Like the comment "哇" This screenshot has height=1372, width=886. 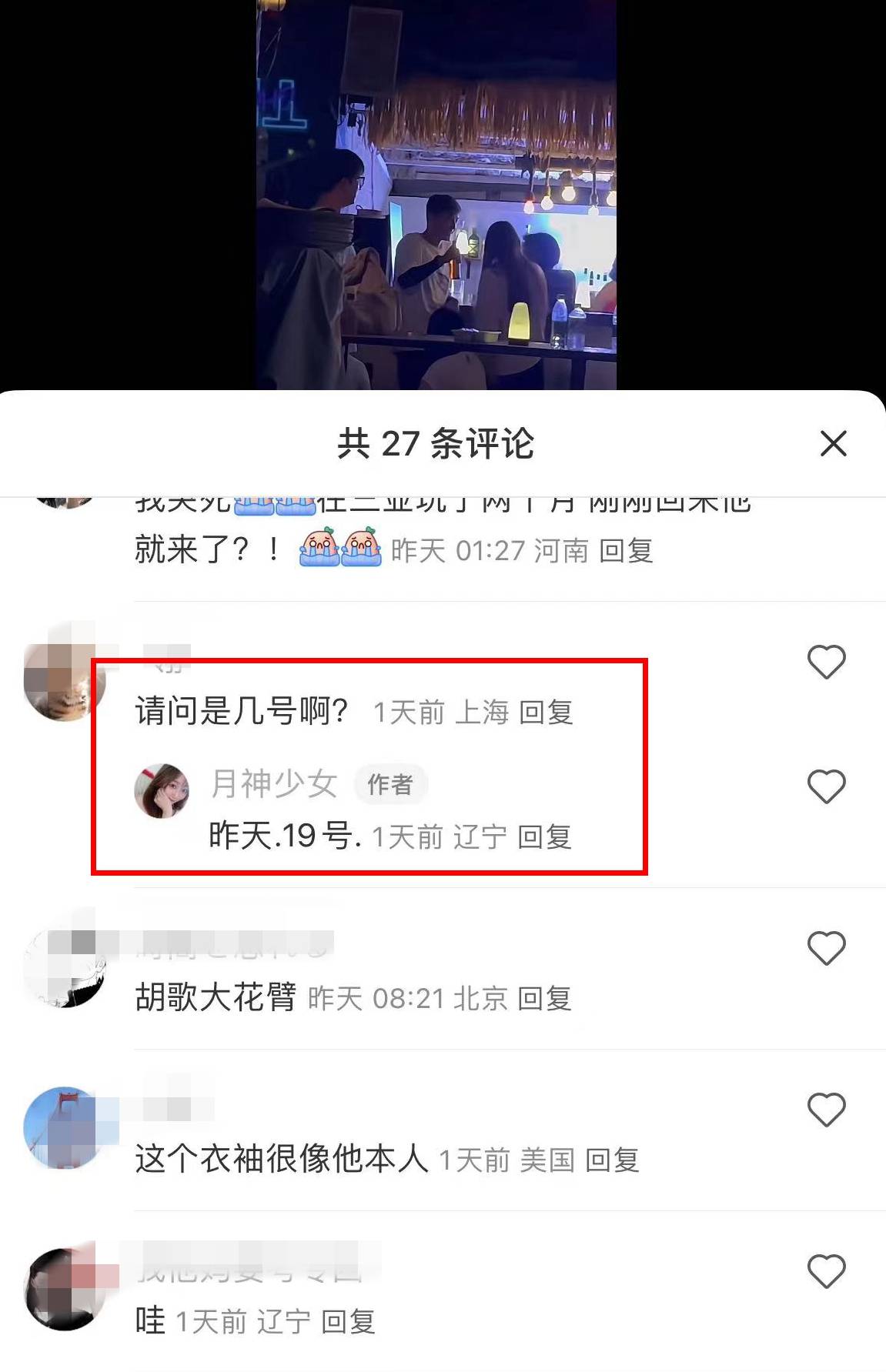point(826,1271)
